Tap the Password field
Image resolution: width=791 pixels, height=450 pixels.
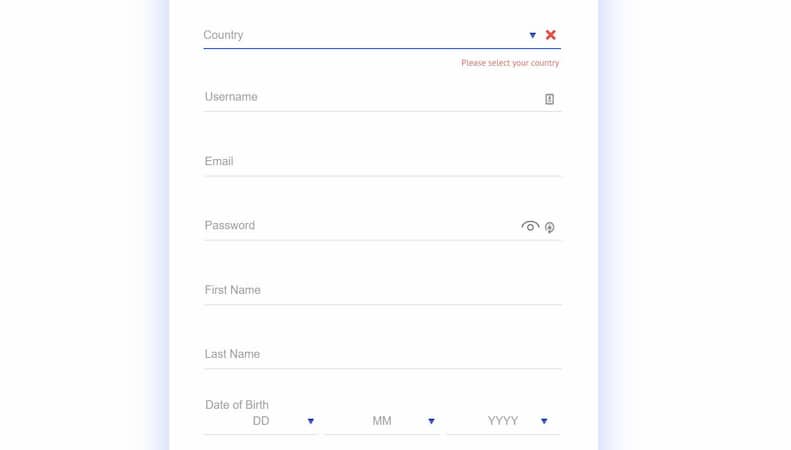(x=360, y=226)
